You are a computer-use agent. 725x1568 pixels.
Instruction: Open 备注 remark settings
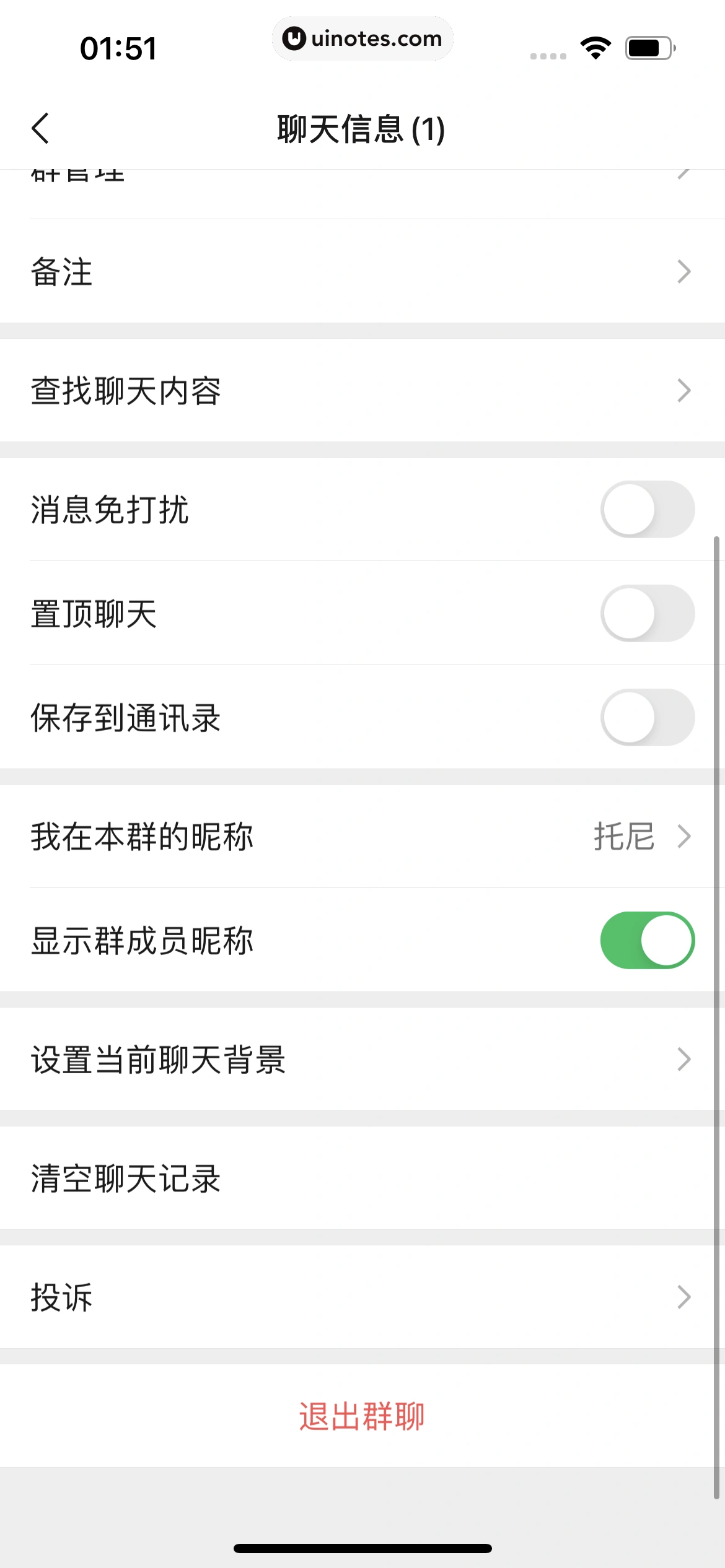click(x=362, y=271)
